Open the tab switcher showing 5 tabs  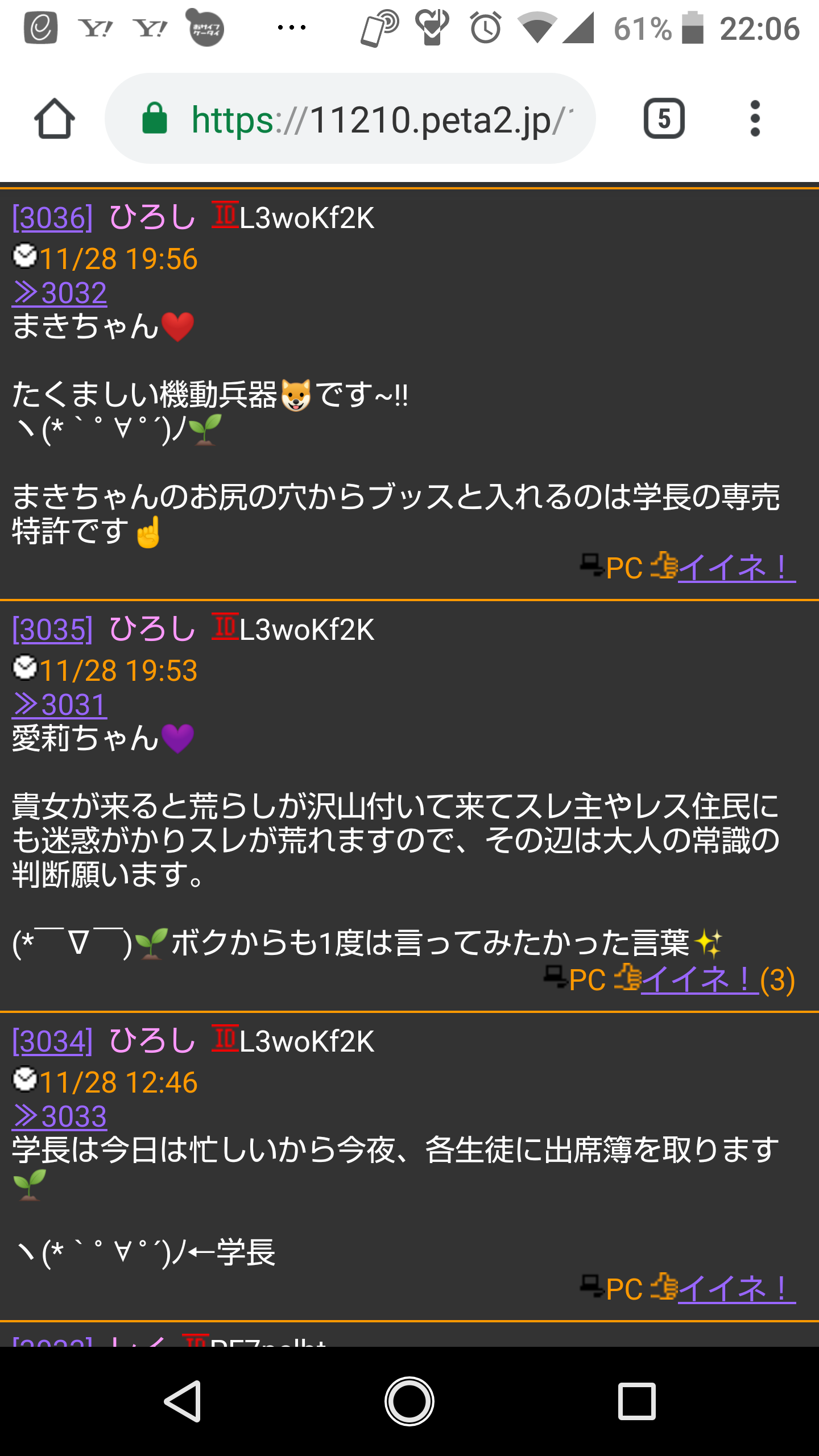coord(664,119)
